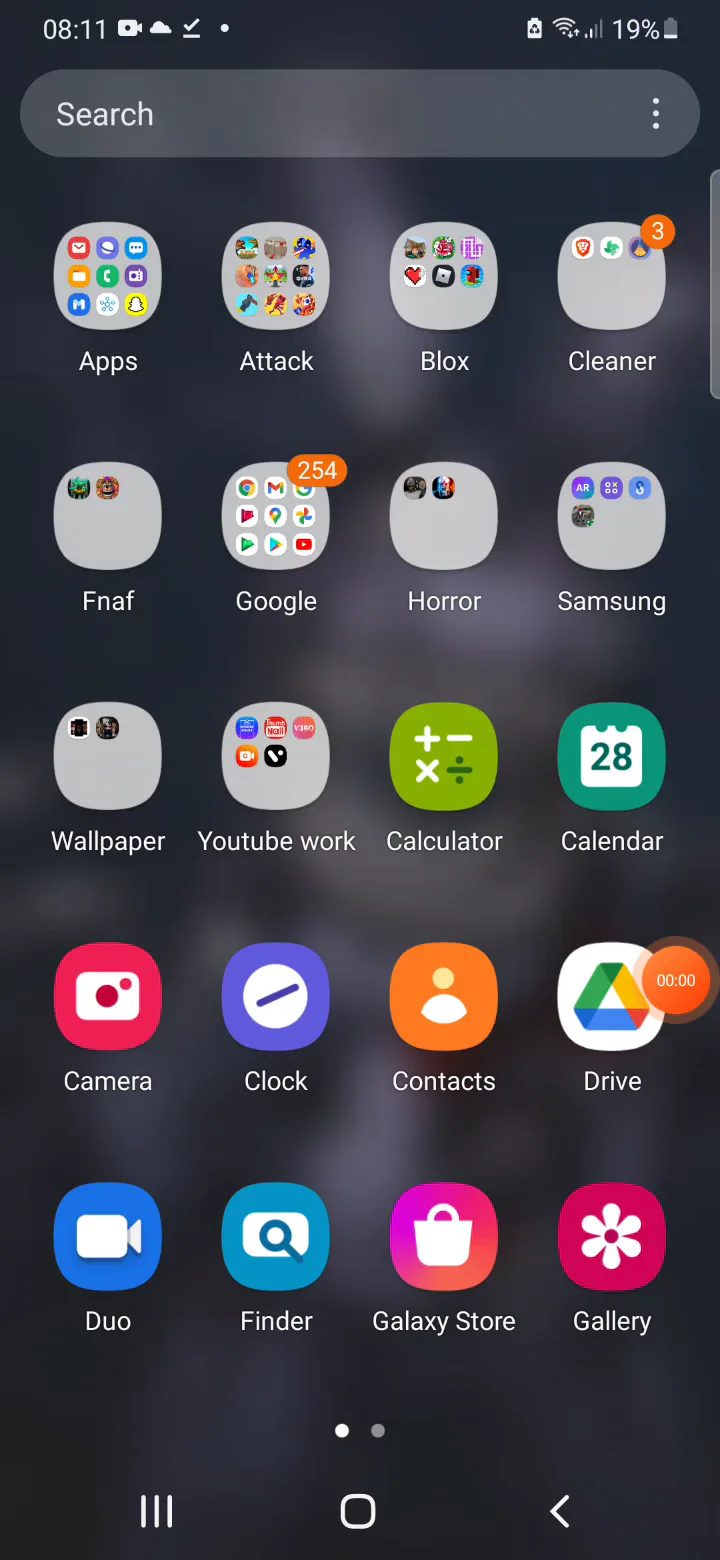720x1560 pixels.
Task: Open the Google folder
Action: tap(276, 517)
